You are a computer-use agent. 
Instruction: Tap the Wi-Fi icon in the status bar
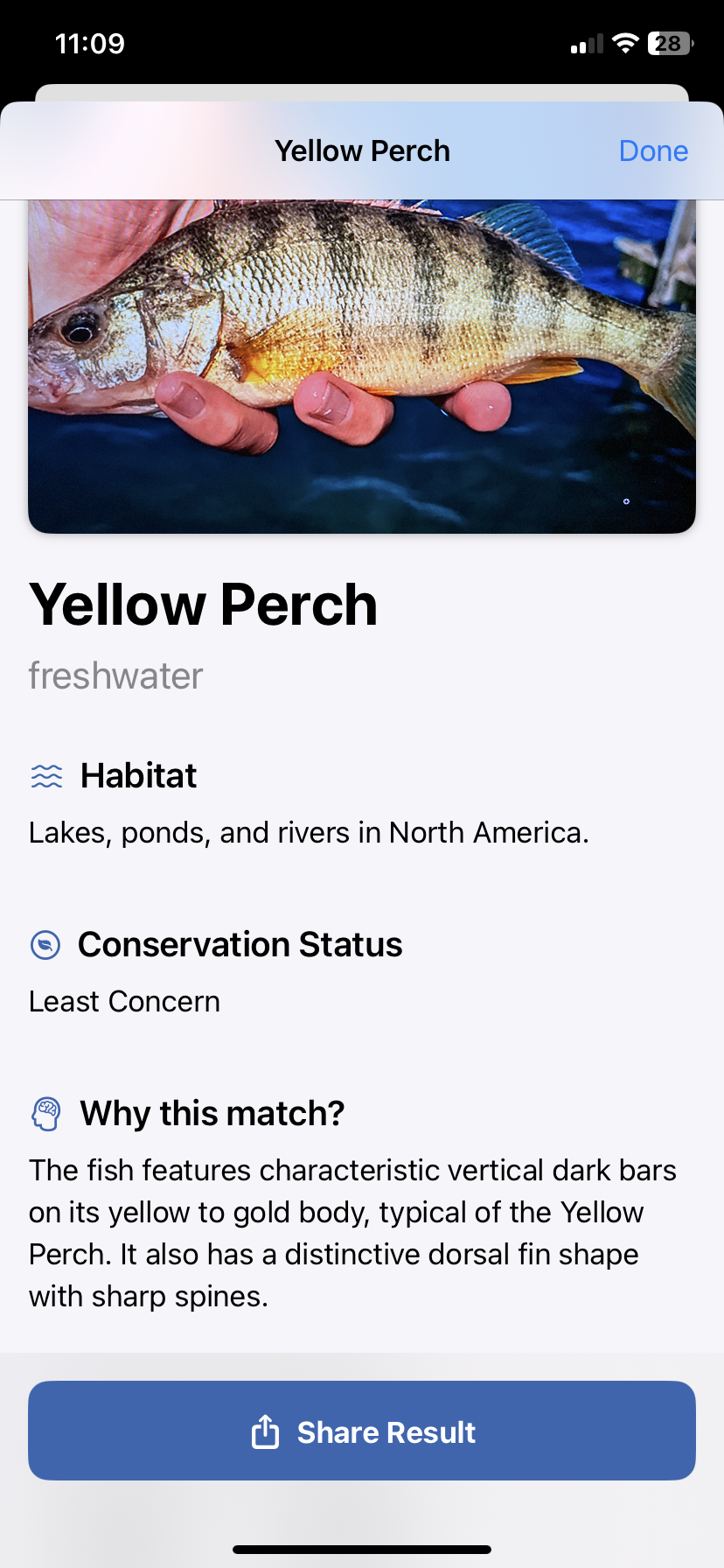pos(626,42)
